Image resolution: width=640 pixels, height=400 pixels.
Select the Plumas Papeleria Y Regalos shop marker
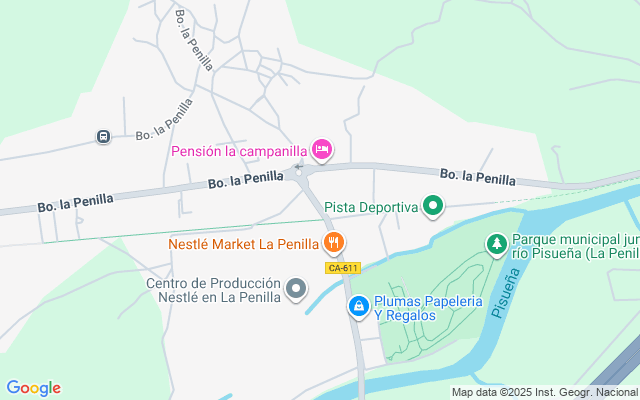357,304
